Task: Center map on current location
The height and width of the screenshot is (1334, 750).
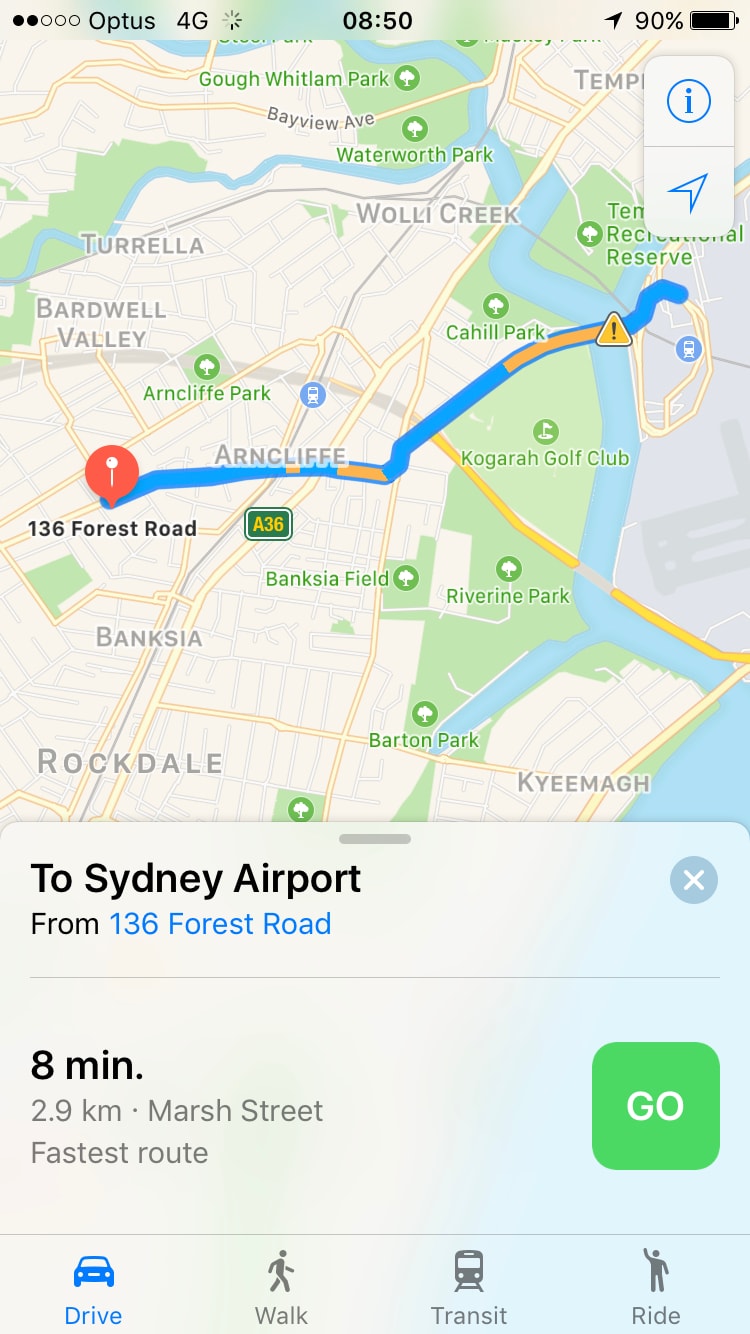Action: [688, 190]
